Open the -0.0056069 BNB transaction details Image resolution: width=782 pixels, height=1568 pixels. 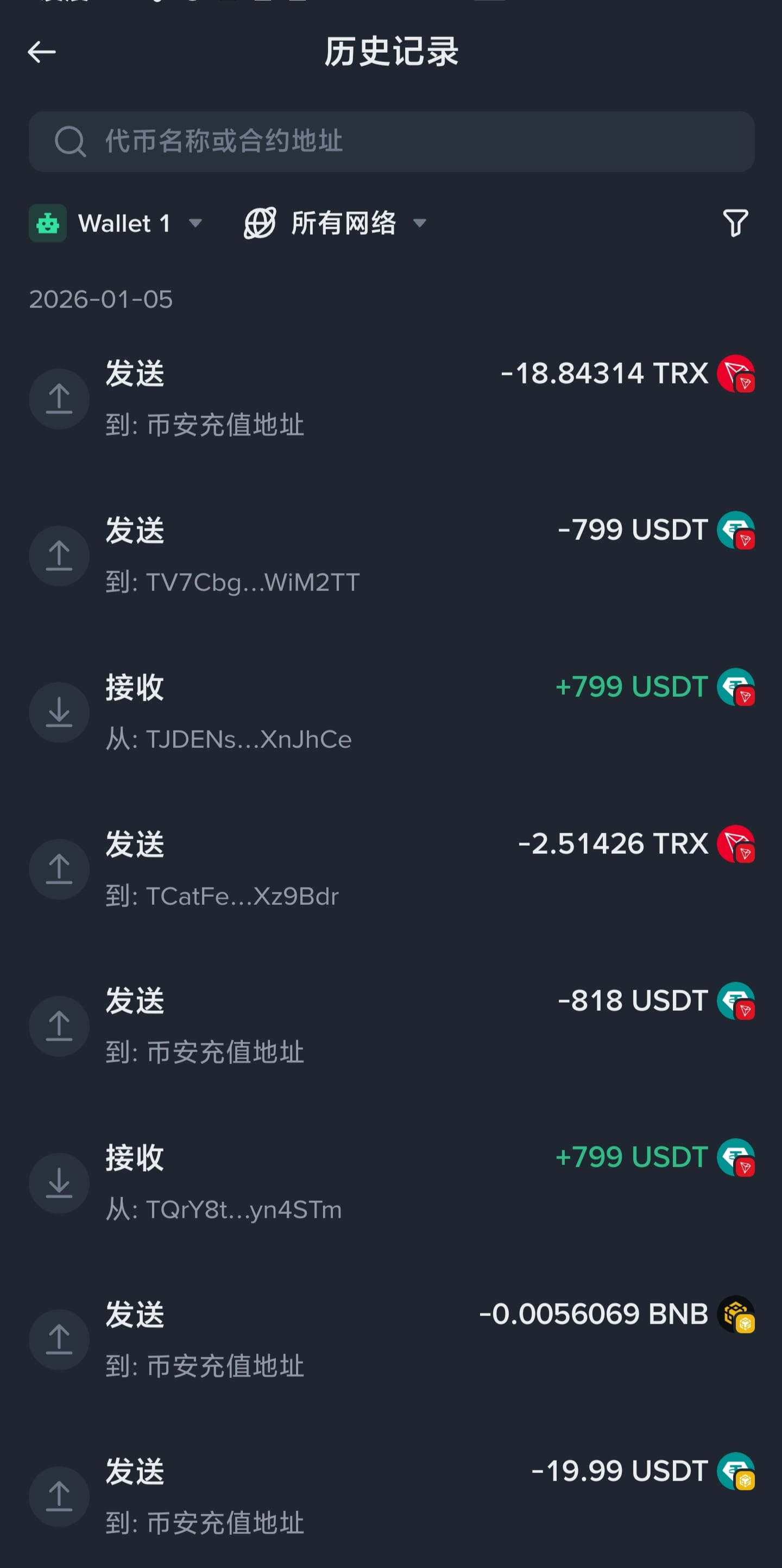(389, 1338)
